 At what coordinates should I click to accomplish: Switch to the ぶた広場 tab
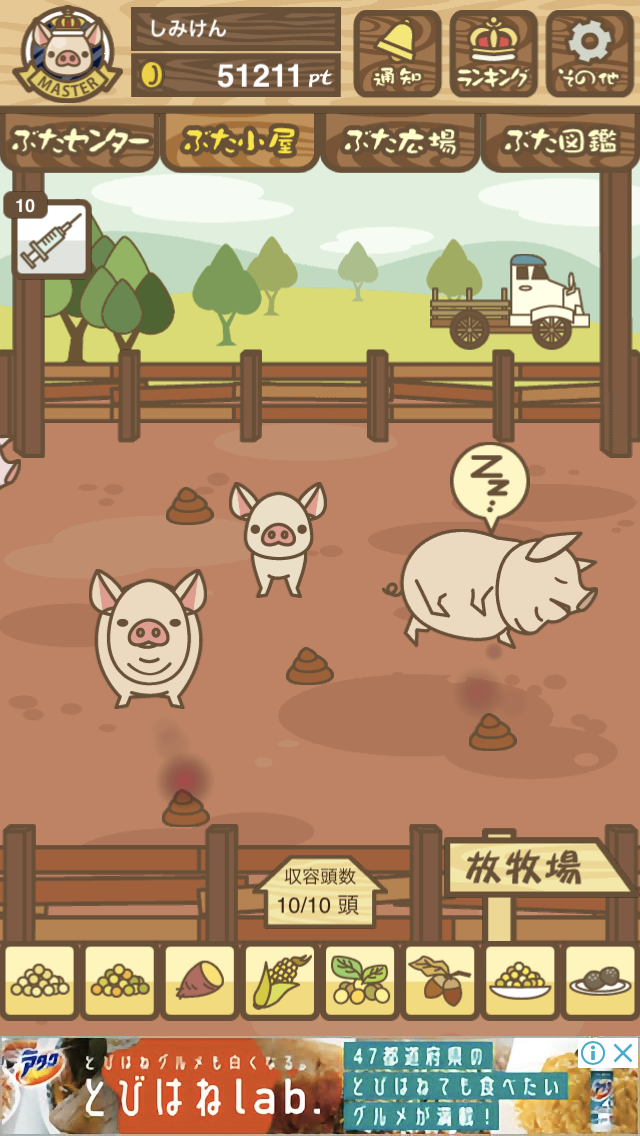pos(400,142)
